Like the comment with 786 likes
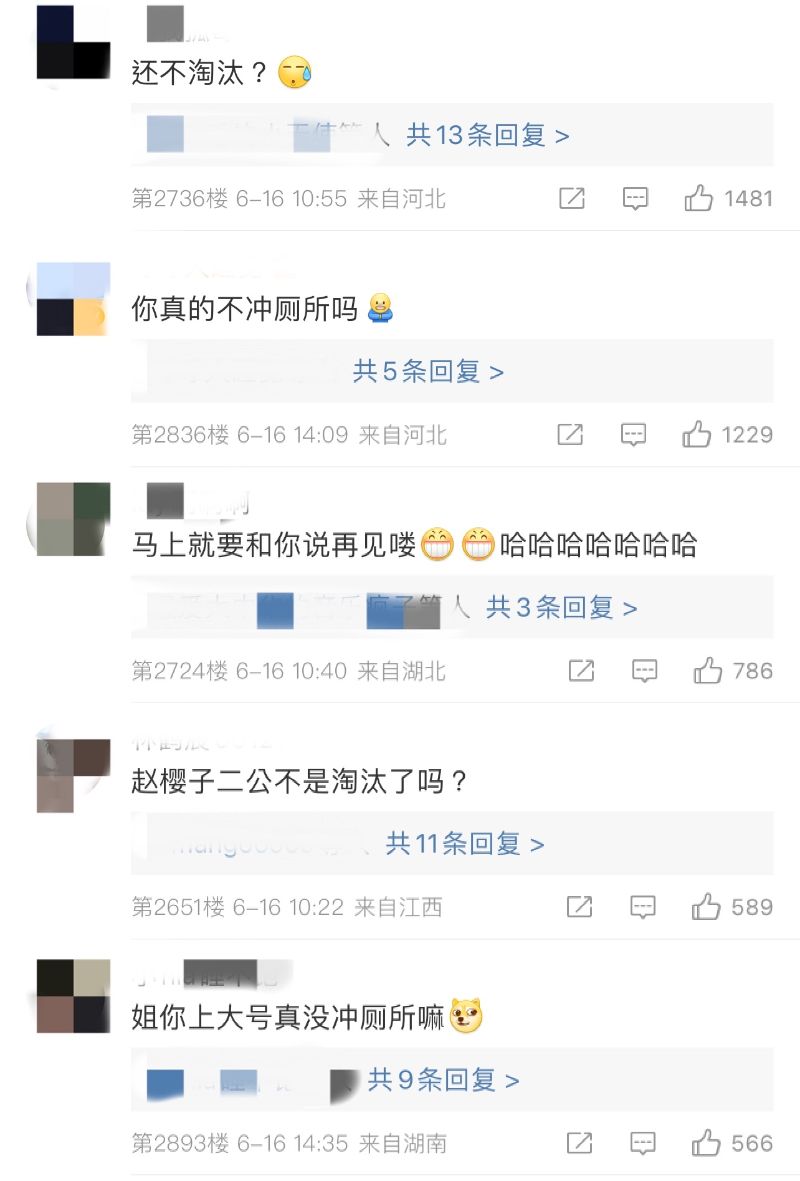 tap(708, 671)
